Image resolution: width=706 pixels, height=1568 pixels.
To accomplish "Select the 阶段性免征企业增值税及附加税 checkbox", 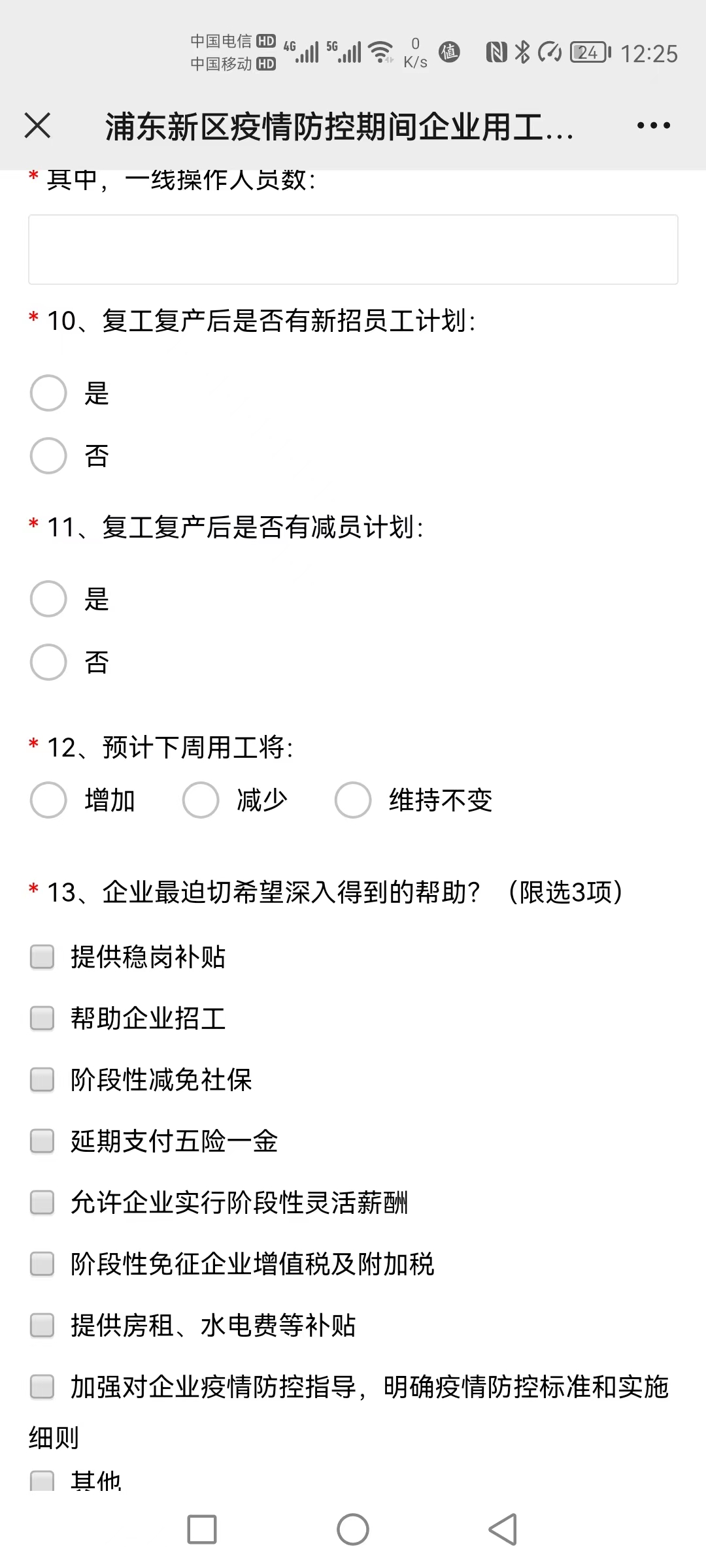I will (x=42, y=1264).
